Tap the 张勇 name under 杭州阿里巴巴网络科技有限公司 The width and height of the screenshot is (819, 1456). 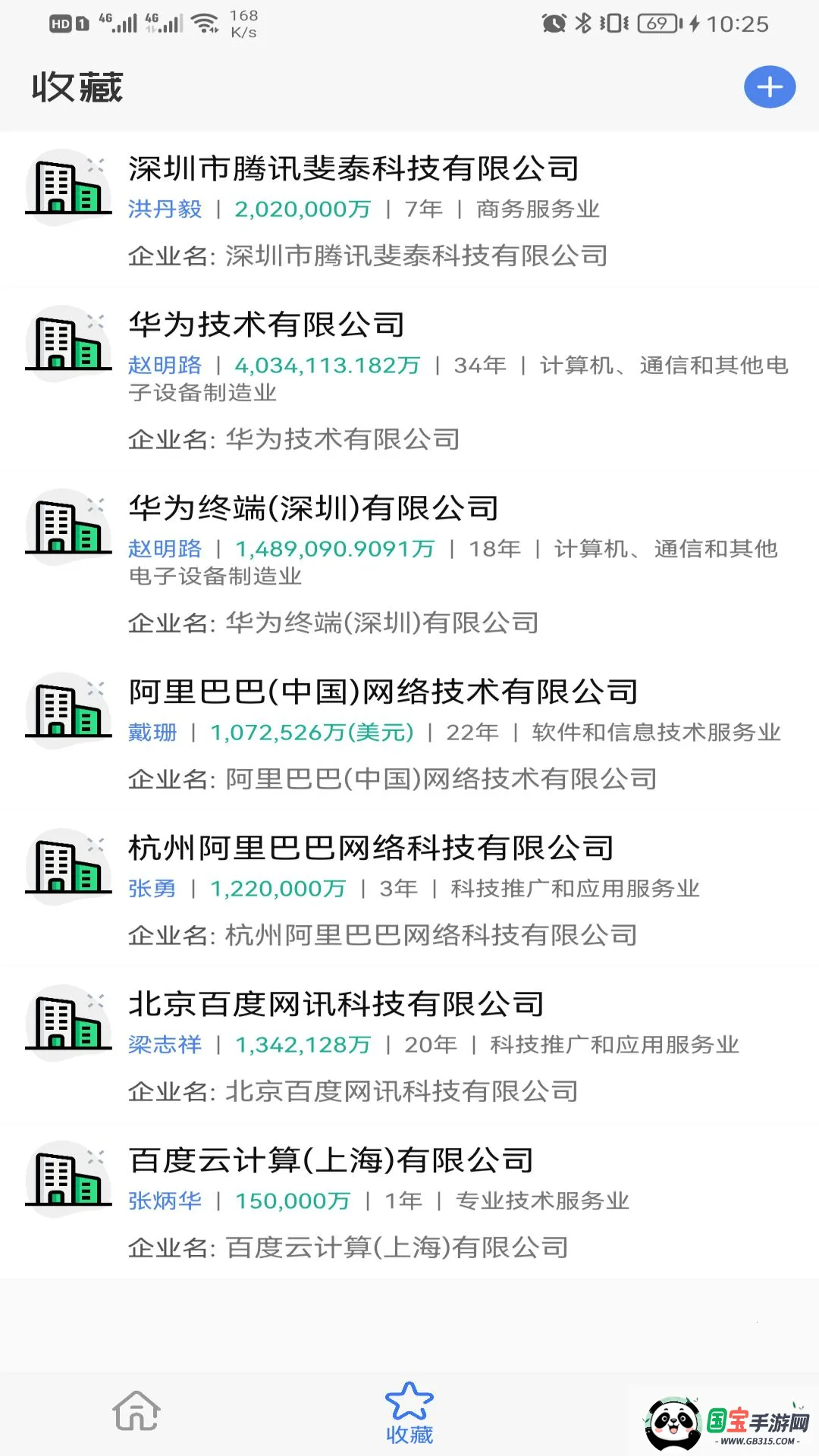pos(152,889)
